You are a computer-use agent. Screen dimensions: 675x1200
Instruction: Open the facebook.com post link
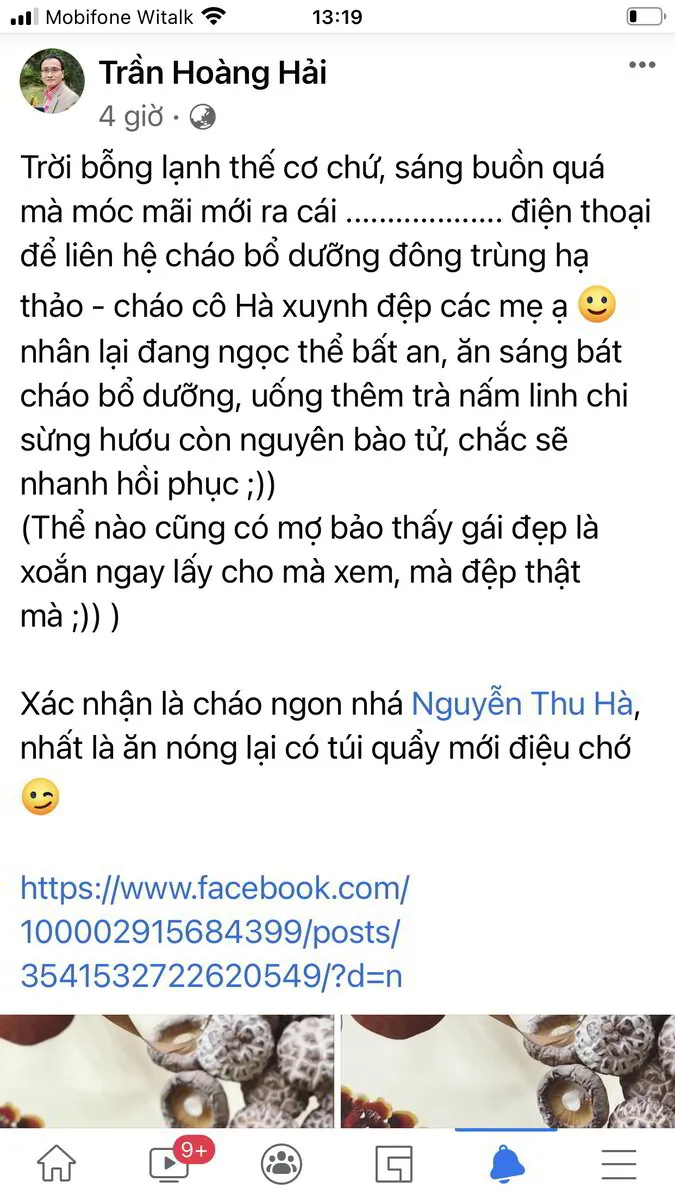(x=214, y=931)
